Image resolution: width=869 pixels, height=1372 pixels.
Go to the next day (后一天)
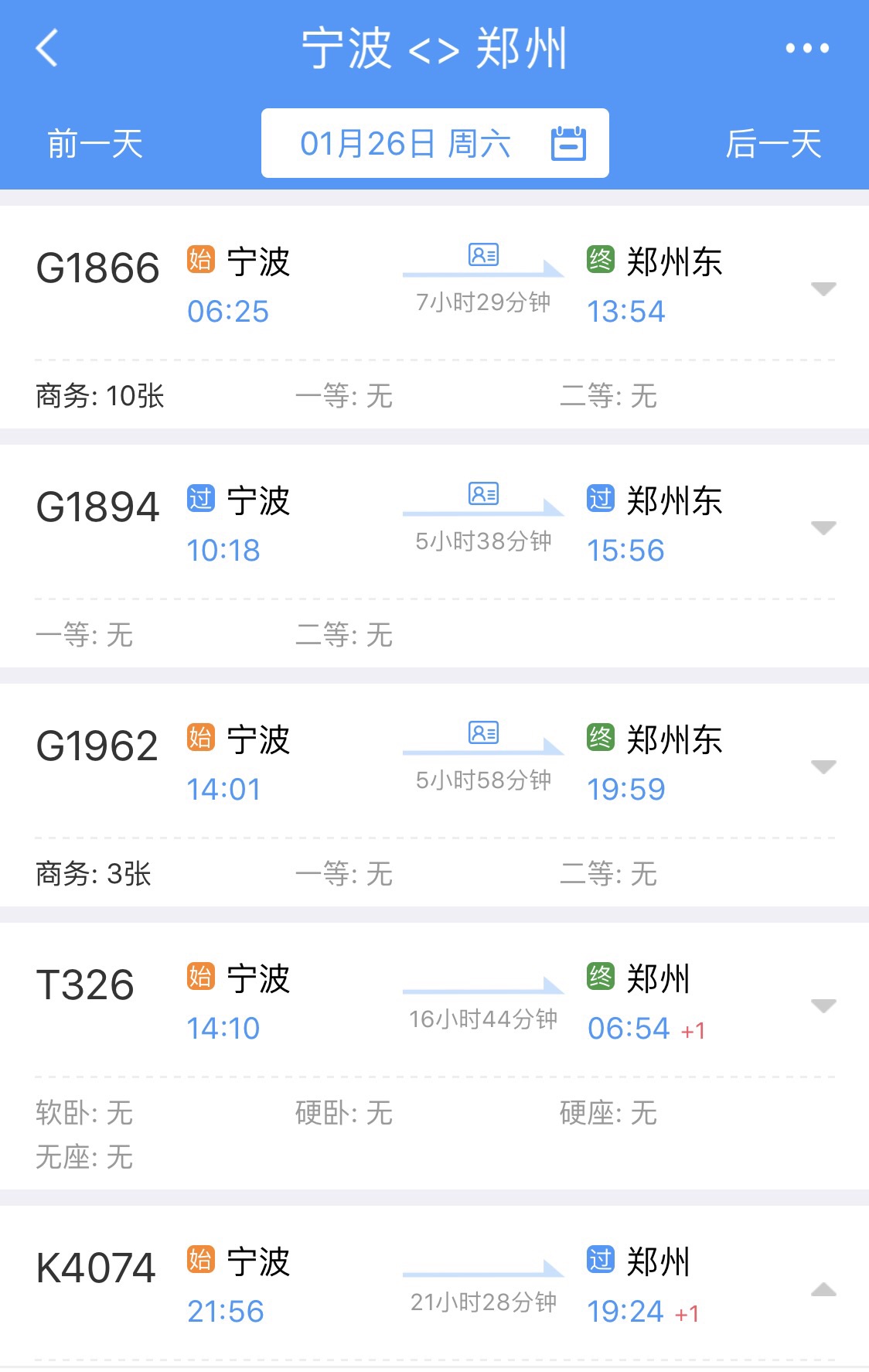tap(773, 144)
